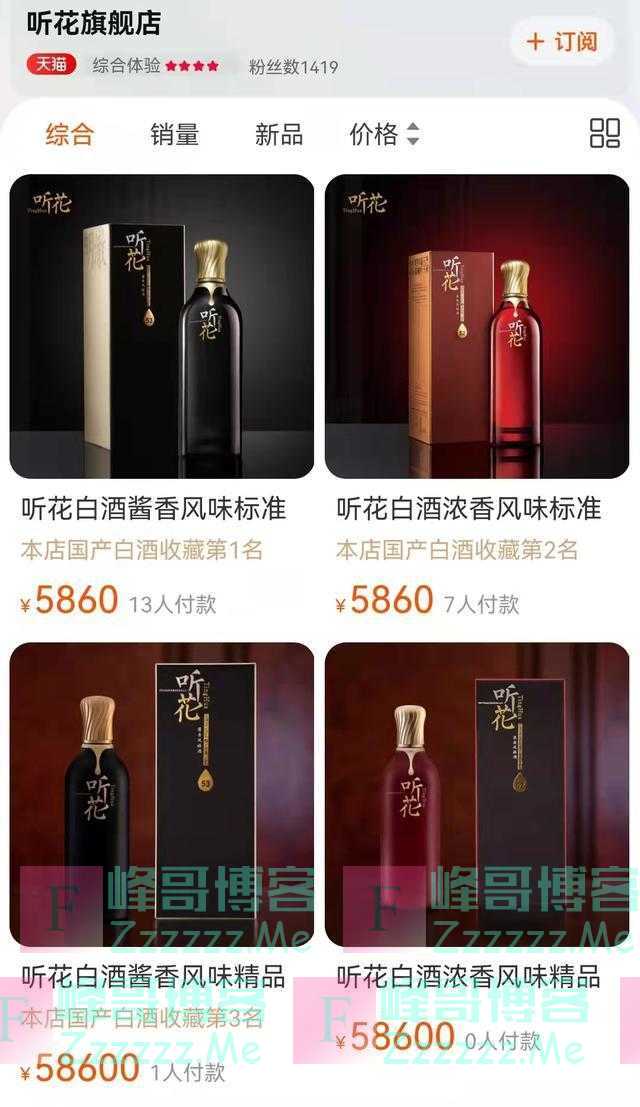Open 听花白酒酱香风味标准 product card

coord(162,327)
